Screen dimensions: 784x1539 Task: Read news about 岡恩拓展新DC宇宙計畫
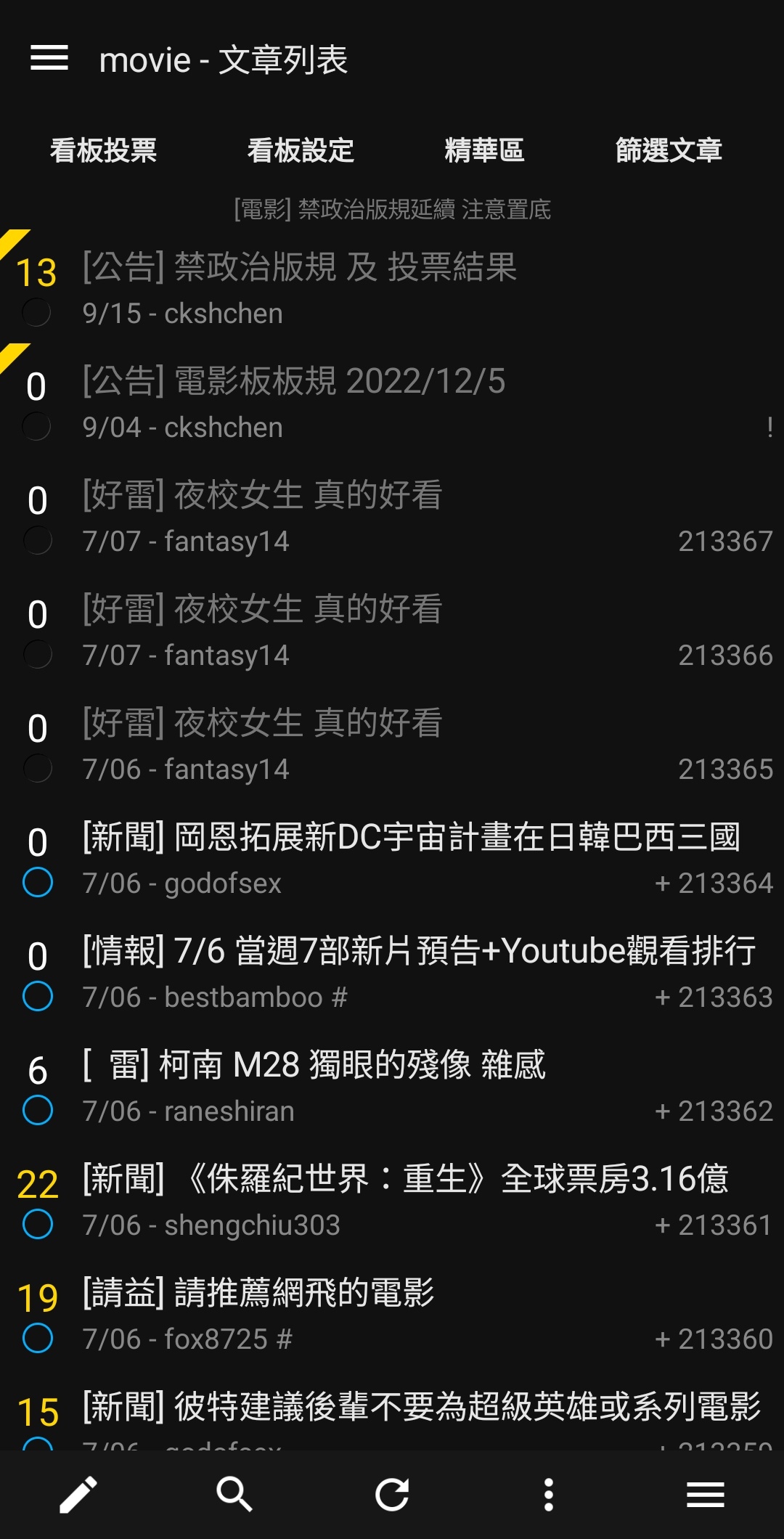[x=392, y=858]
